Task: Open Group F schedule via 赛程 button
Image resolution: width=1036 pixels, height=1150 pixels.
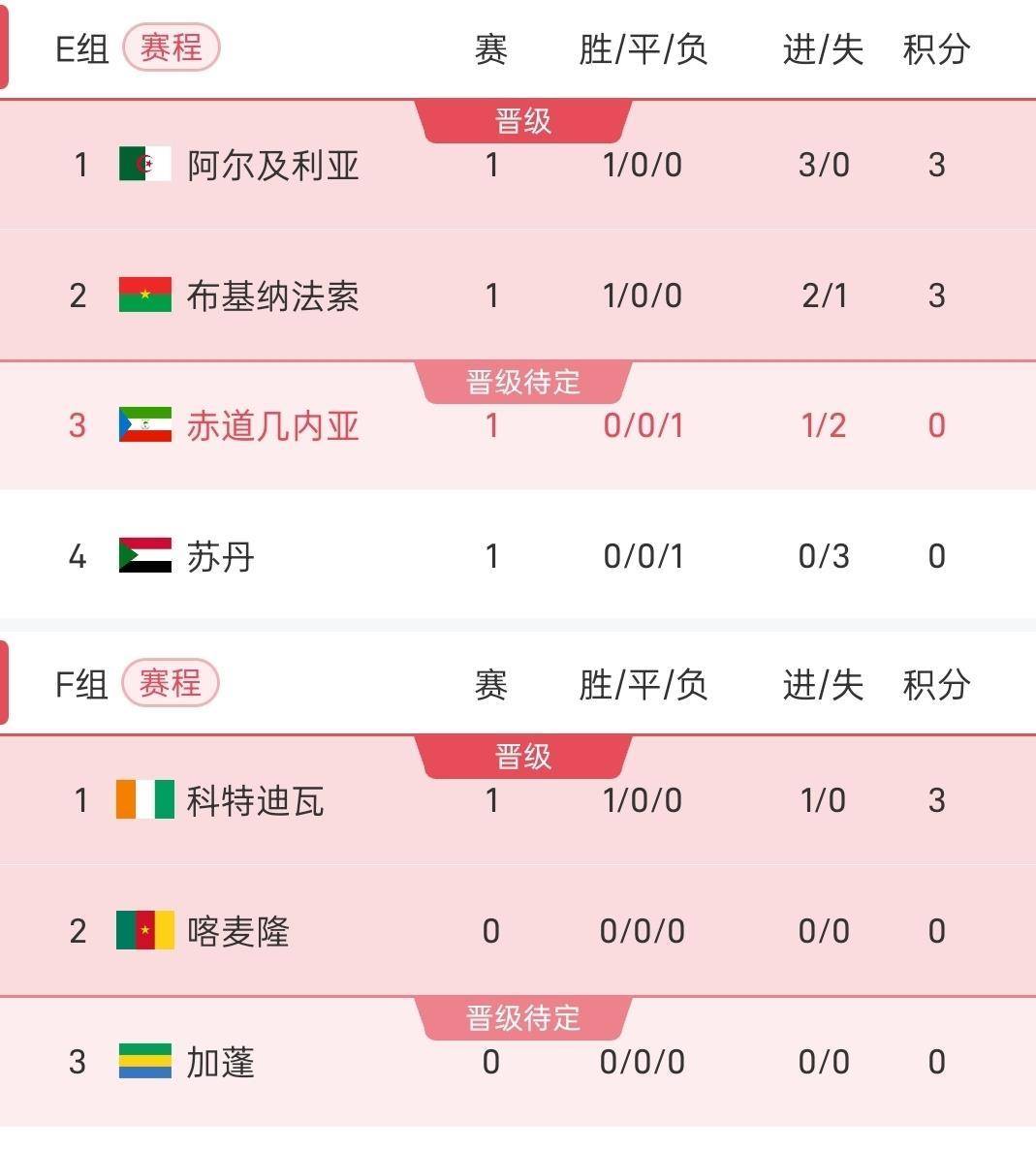Action: click(172, 684)
